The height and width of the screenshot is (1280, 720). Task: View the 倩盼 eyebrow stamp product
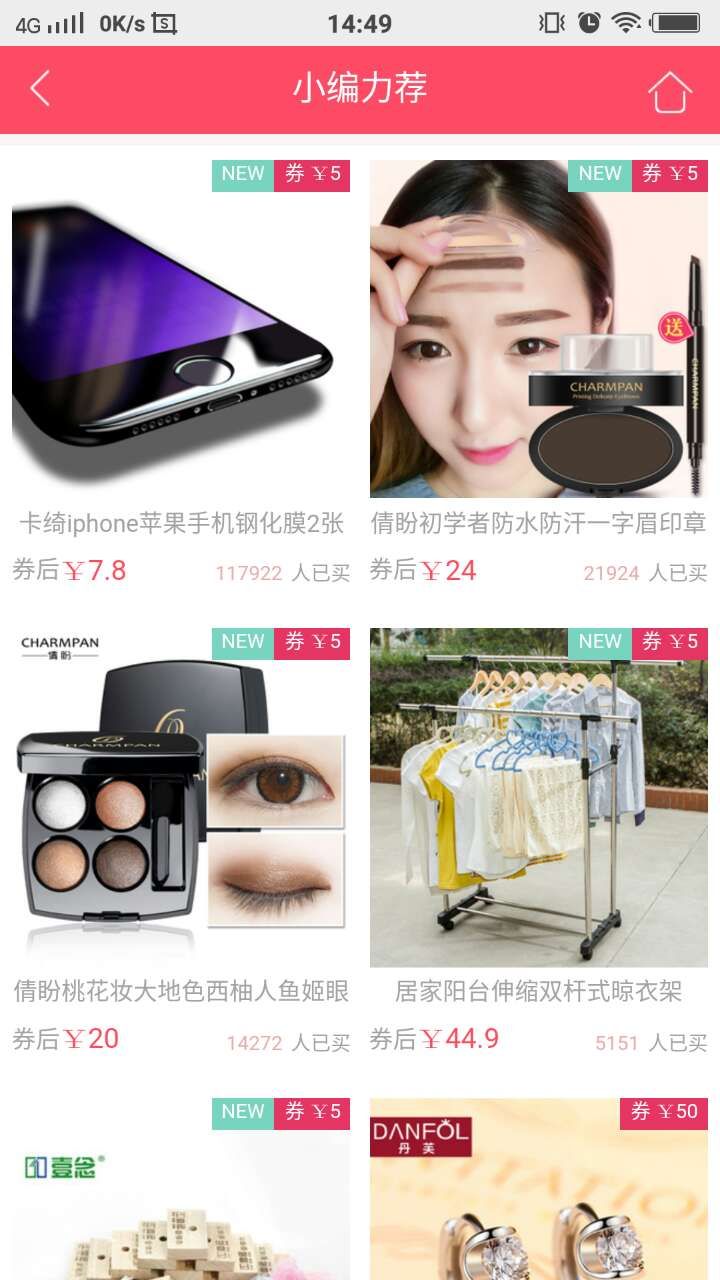[x=538, y=330]
